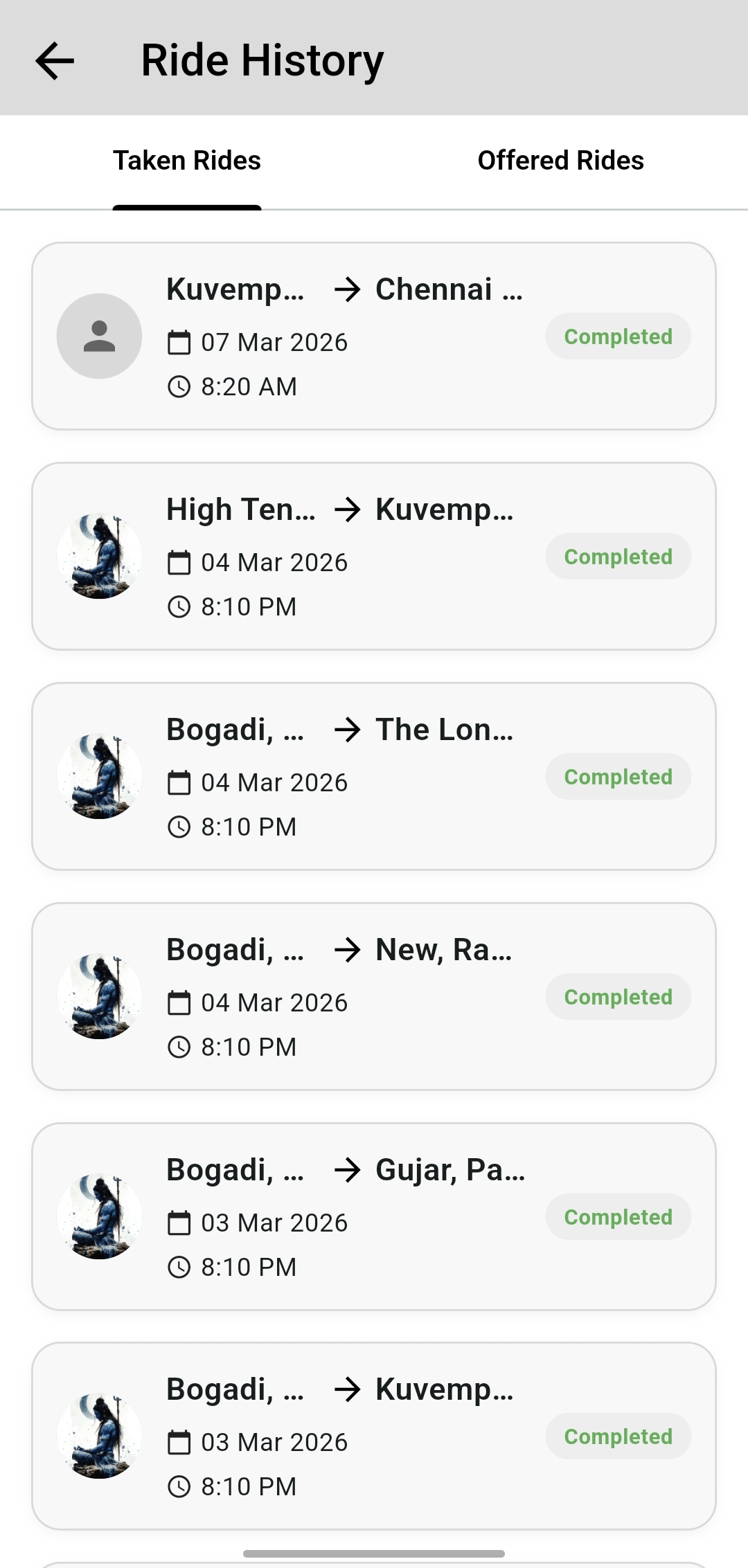Open the High Ten to Kuvemp ride card
748x1568 pixels.
tap(374, 555)
